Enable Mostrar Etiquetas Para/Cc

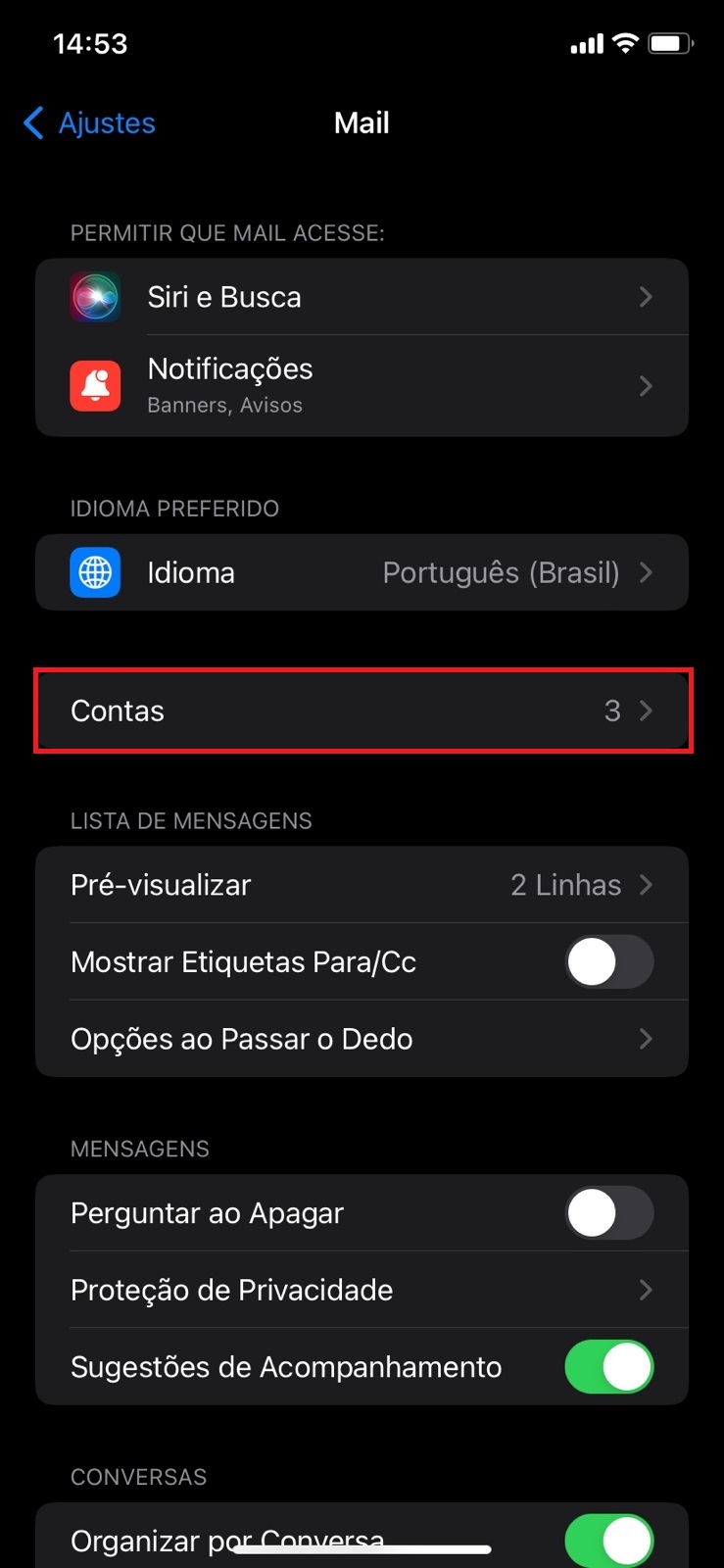point(608,962)
